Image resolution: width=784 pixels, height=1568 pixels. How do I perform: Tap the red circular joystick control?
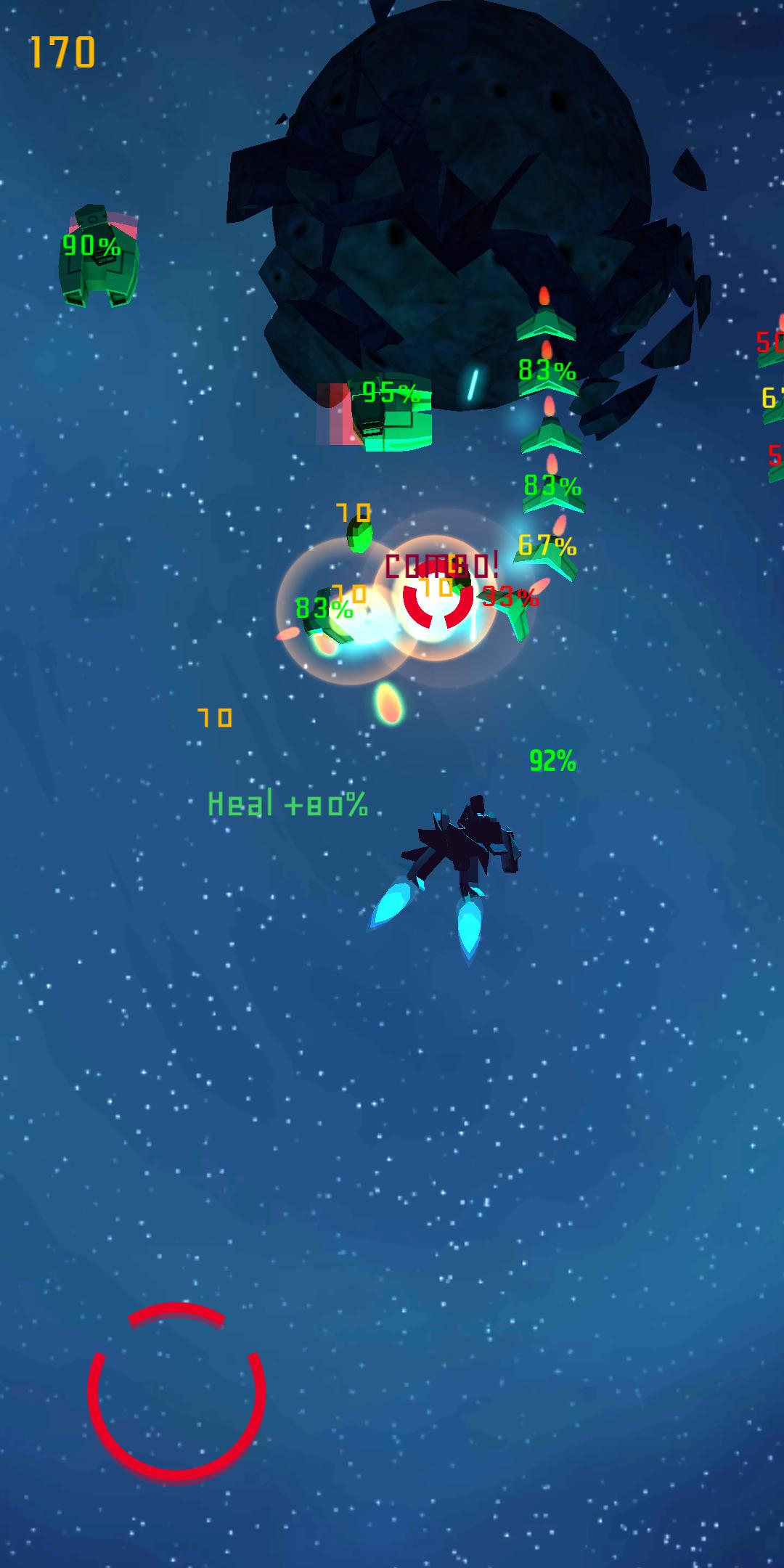pos(176,1392)
